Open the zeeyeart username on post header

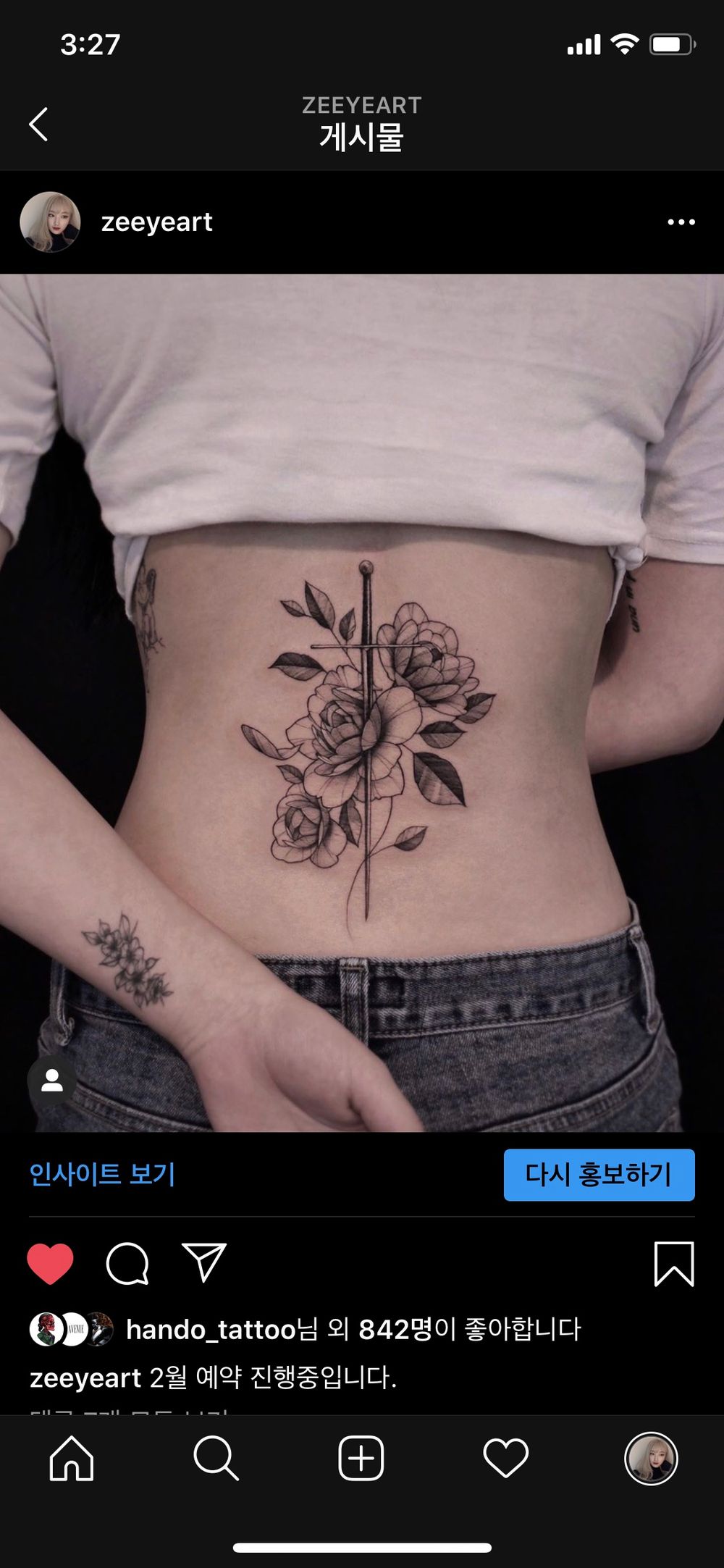coord(156,222)
